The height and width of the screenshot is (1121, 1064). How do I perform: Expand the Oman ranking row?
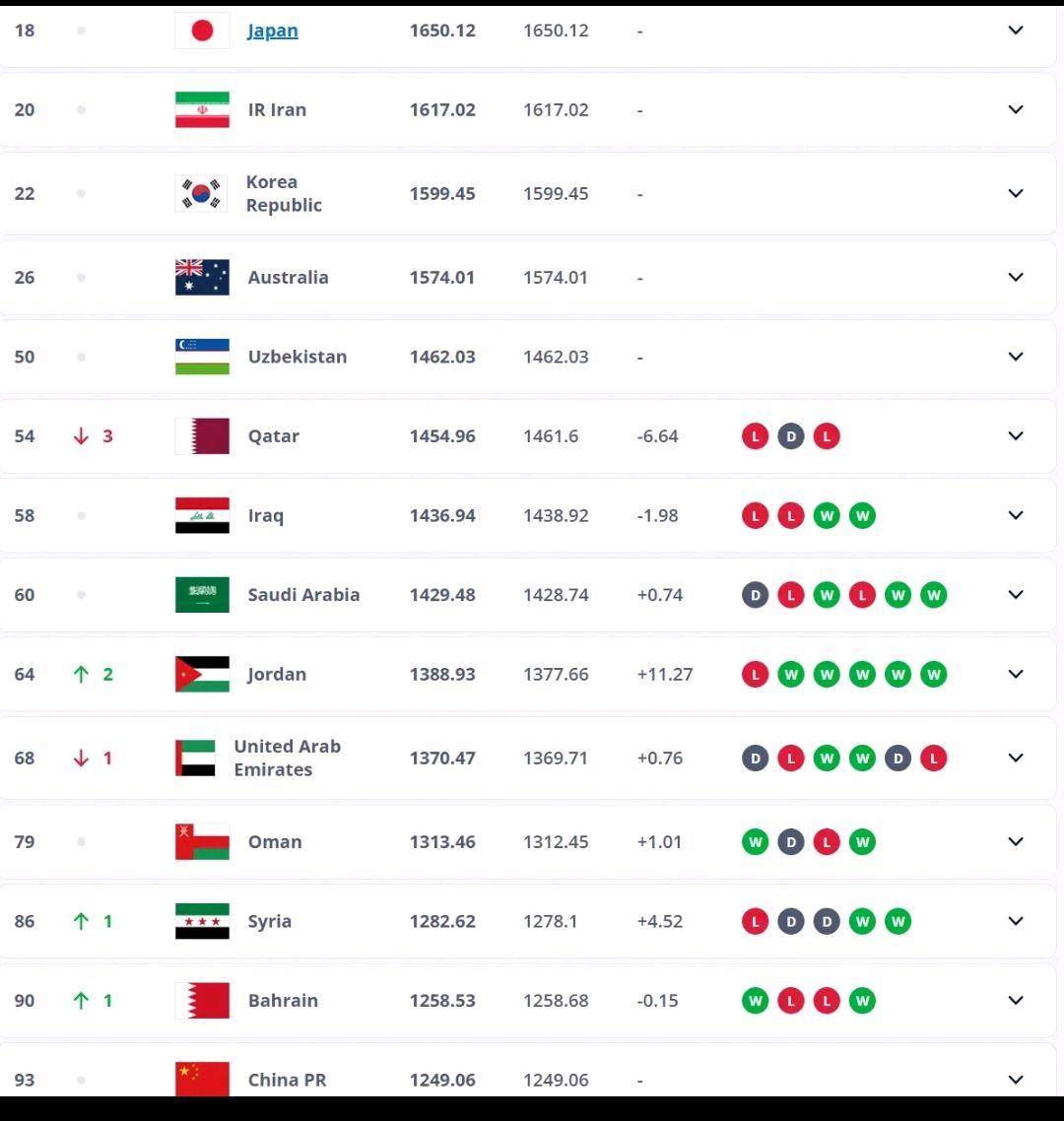pos(1016,841)
